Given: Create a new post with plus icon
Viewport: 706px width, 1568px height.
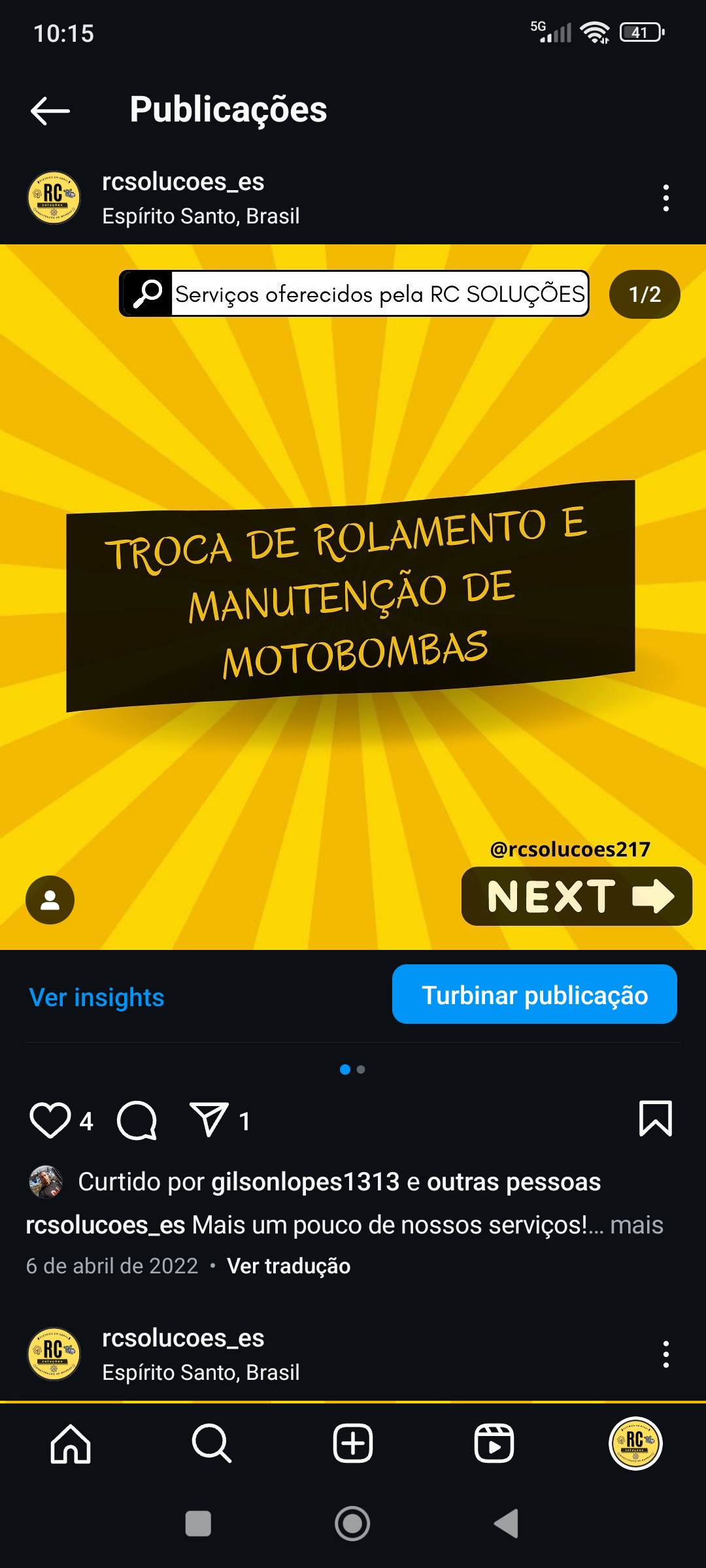Looking at the screenshot, I should (353, 1444).
